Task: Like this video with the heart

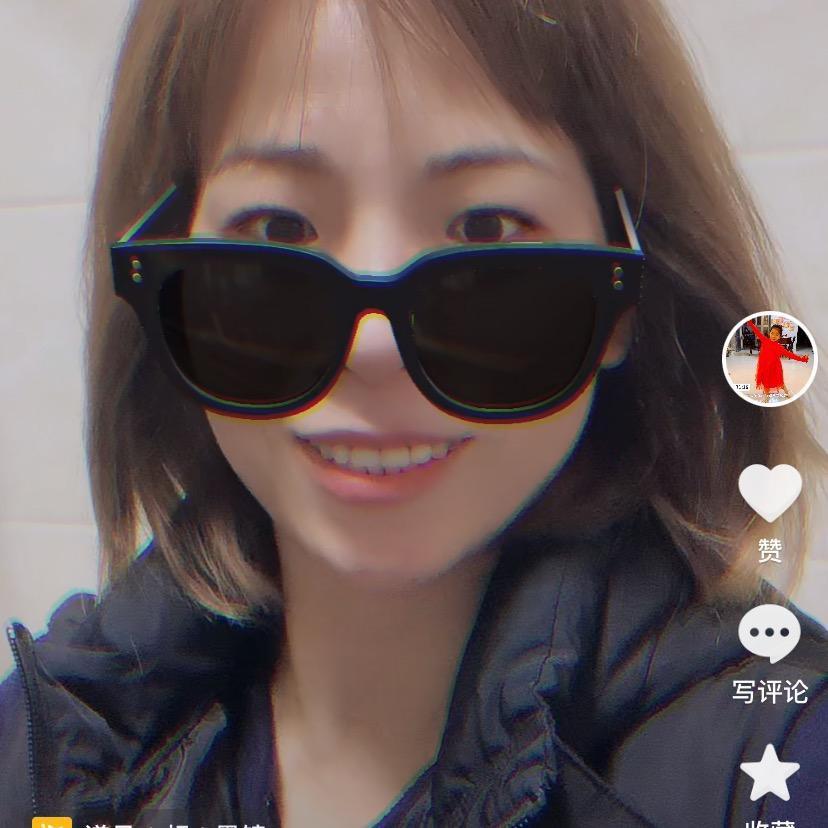Action: (x=770, y=493)
